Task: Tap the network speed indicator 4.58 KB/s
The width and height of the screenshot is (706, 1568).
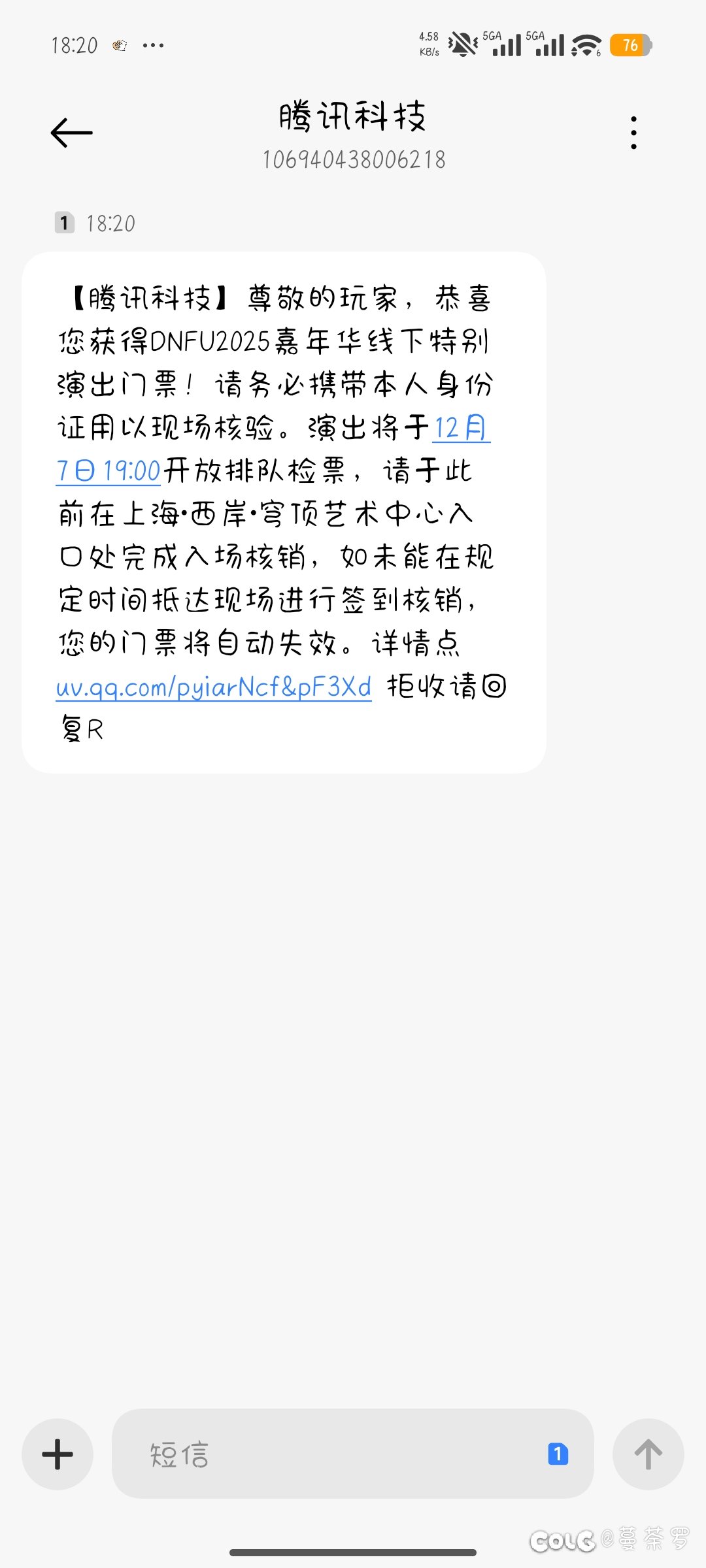Action: [x=428, y=43]
